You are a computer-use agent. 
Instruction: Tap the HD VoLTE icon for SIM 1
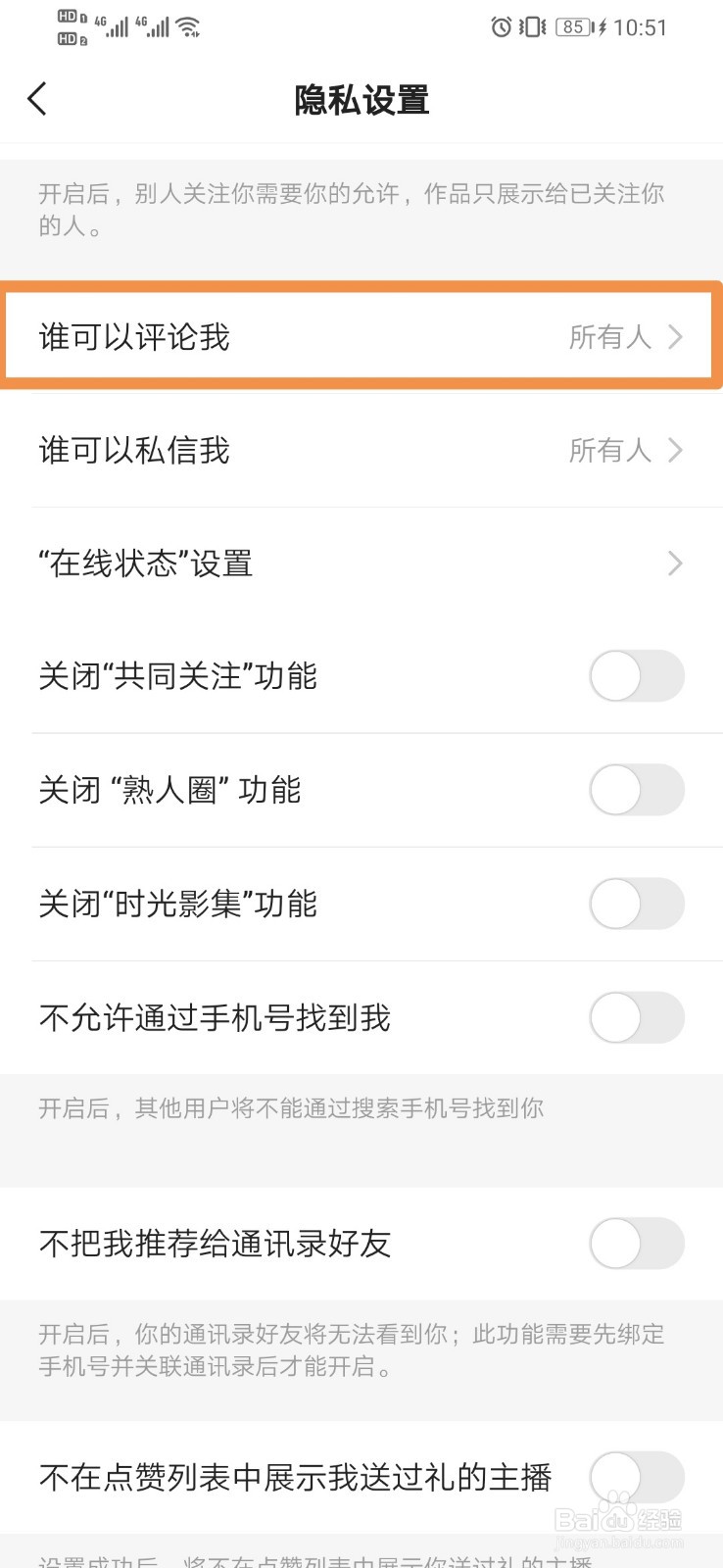(x=67, y=17)
